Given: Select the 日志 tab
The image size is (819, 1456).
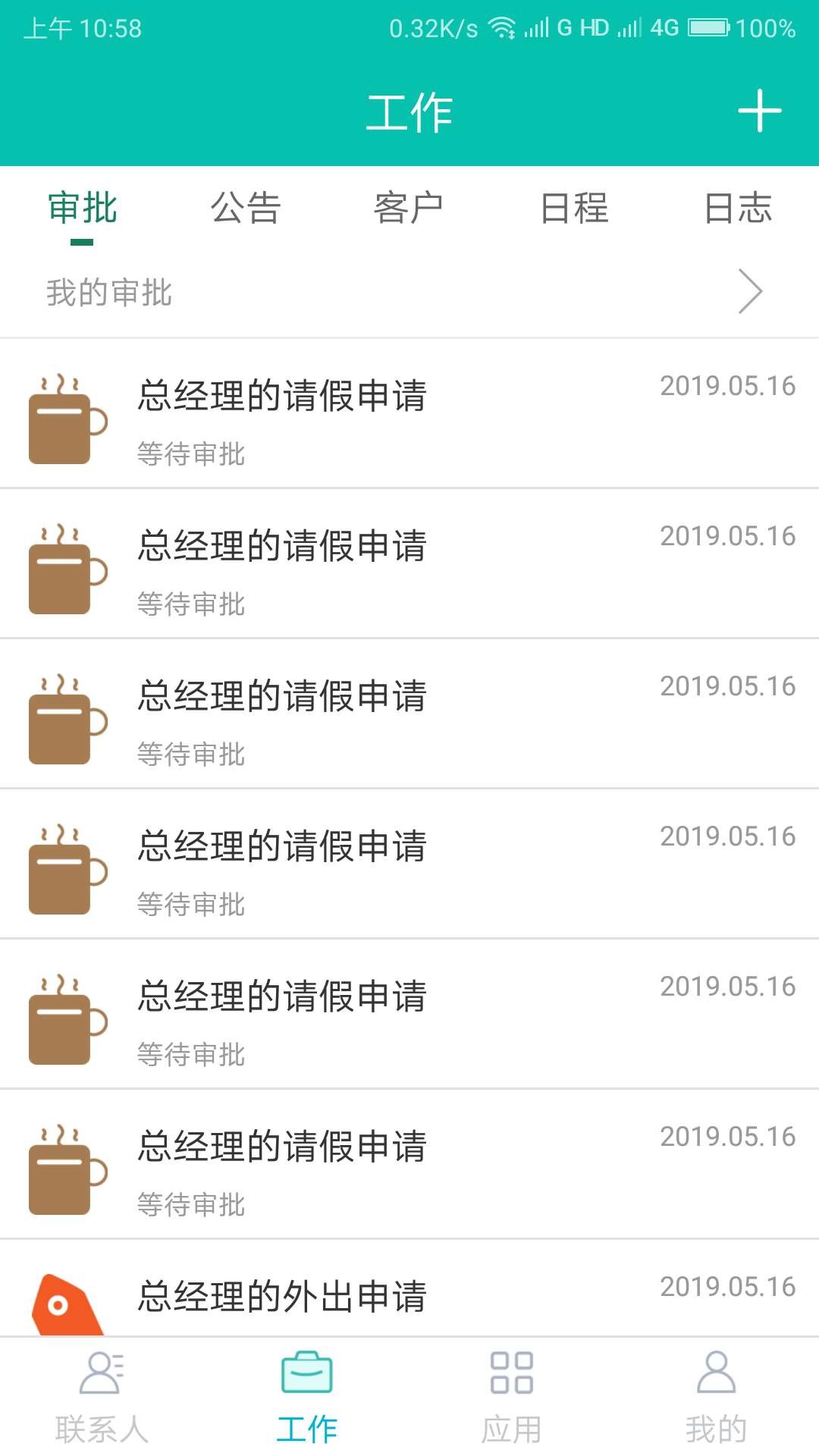Looking at the screenshot, I should (x=738, y=208).
